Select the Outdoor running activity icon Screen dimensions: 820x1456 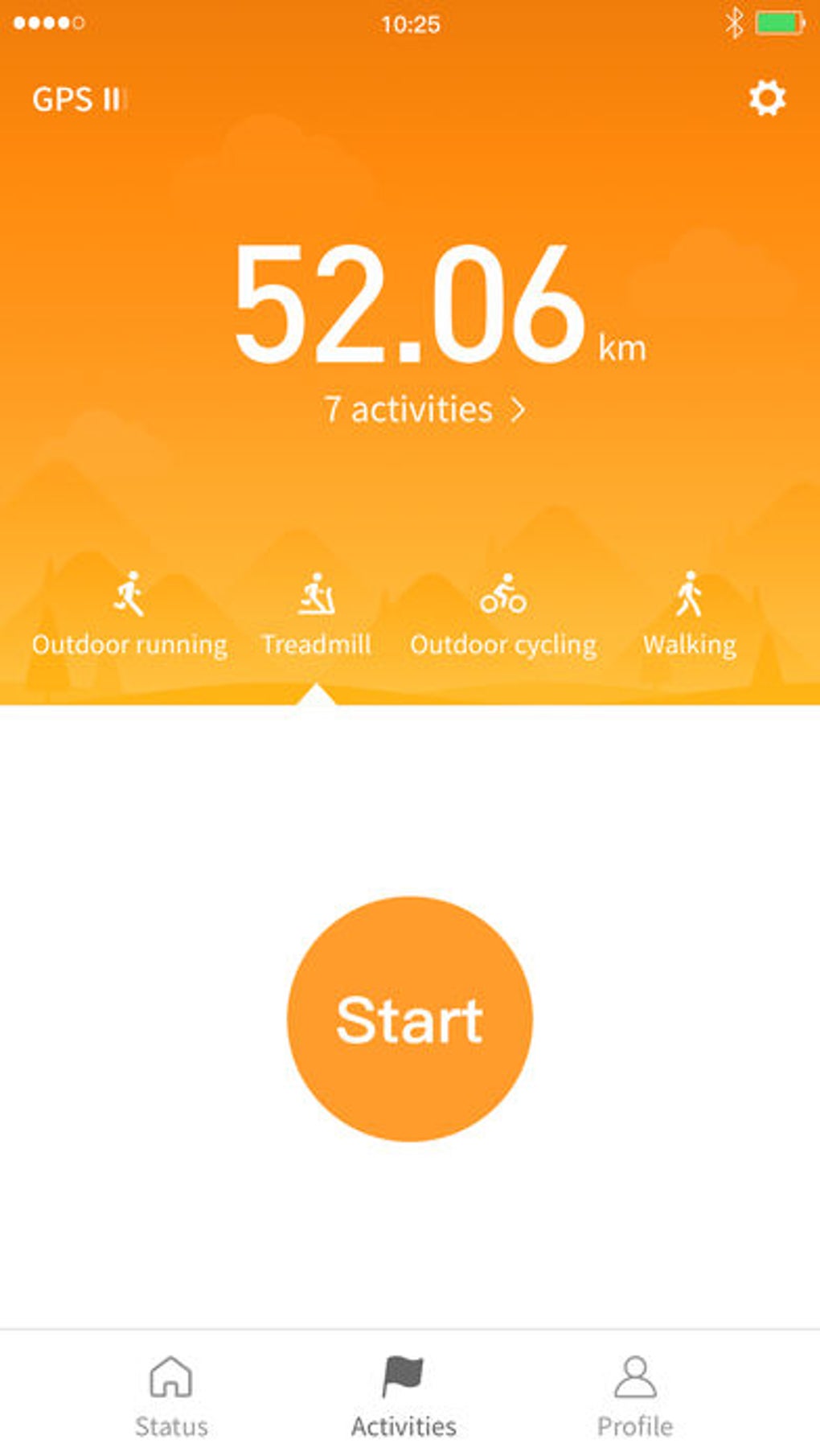click(x=129, y=593)
